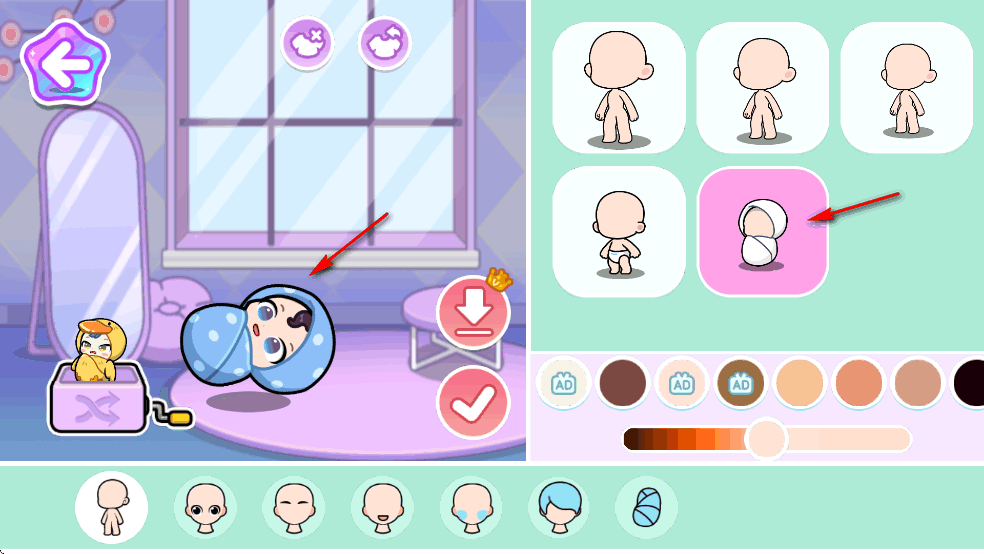
Task: Pick the salmon skin color swatch
Action: tap(859, 382)
